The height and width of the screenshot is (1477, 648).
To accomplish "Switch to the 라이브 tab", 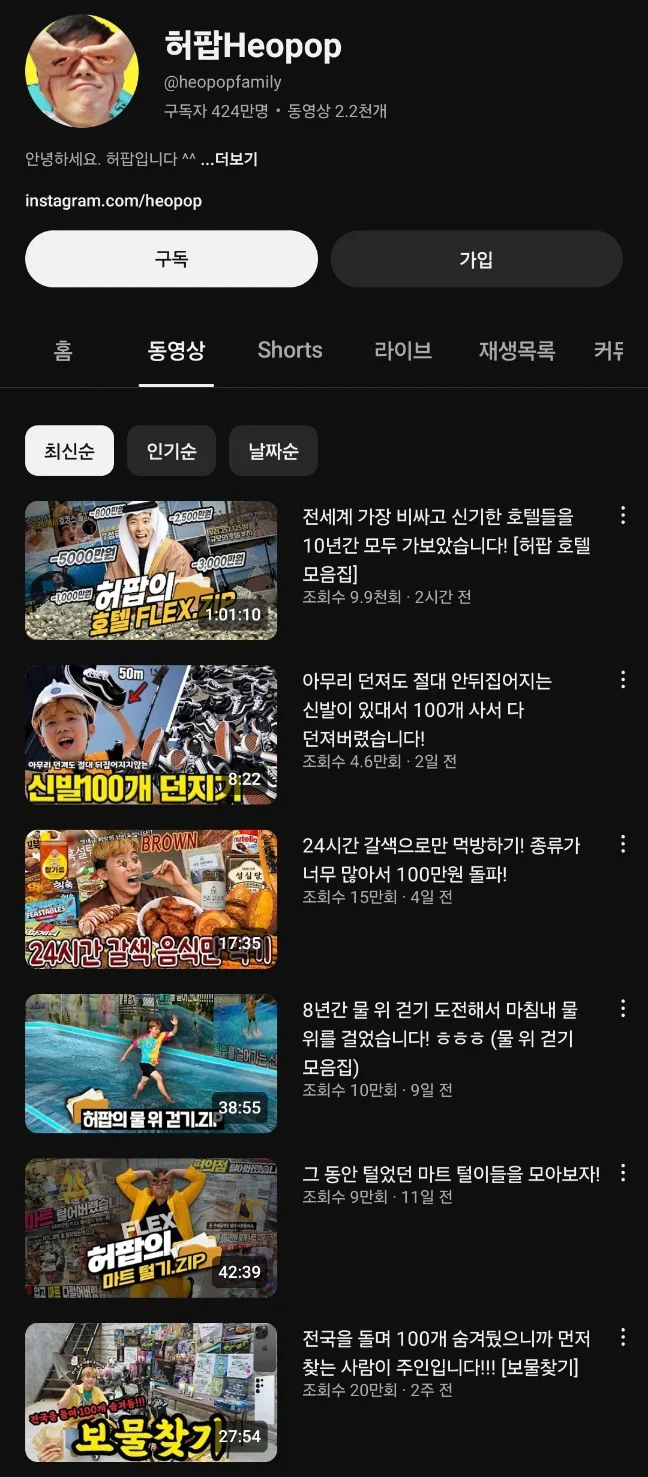I will pyautogui.click(x=403, y=350).
